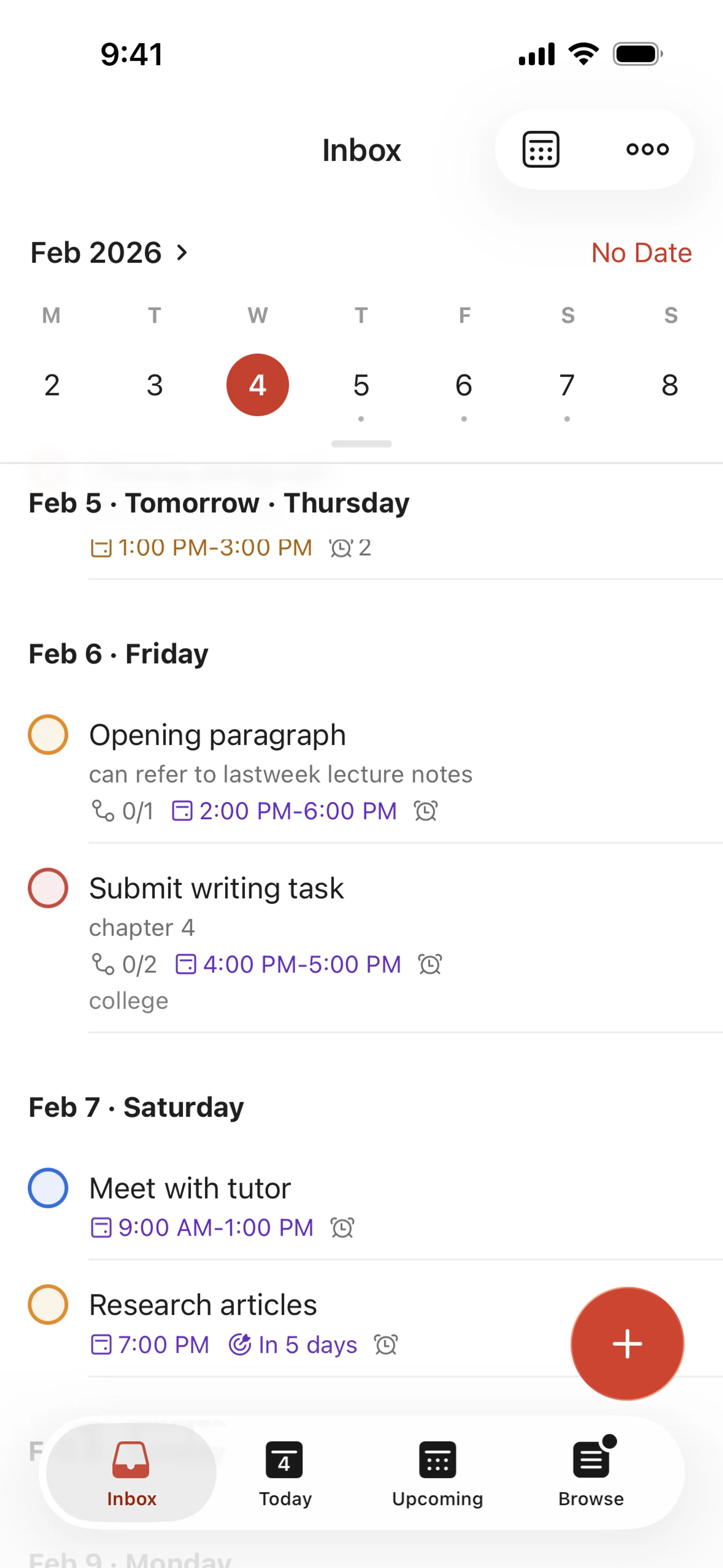Mark Meet with tutor as done

[x=47, y=1187]
